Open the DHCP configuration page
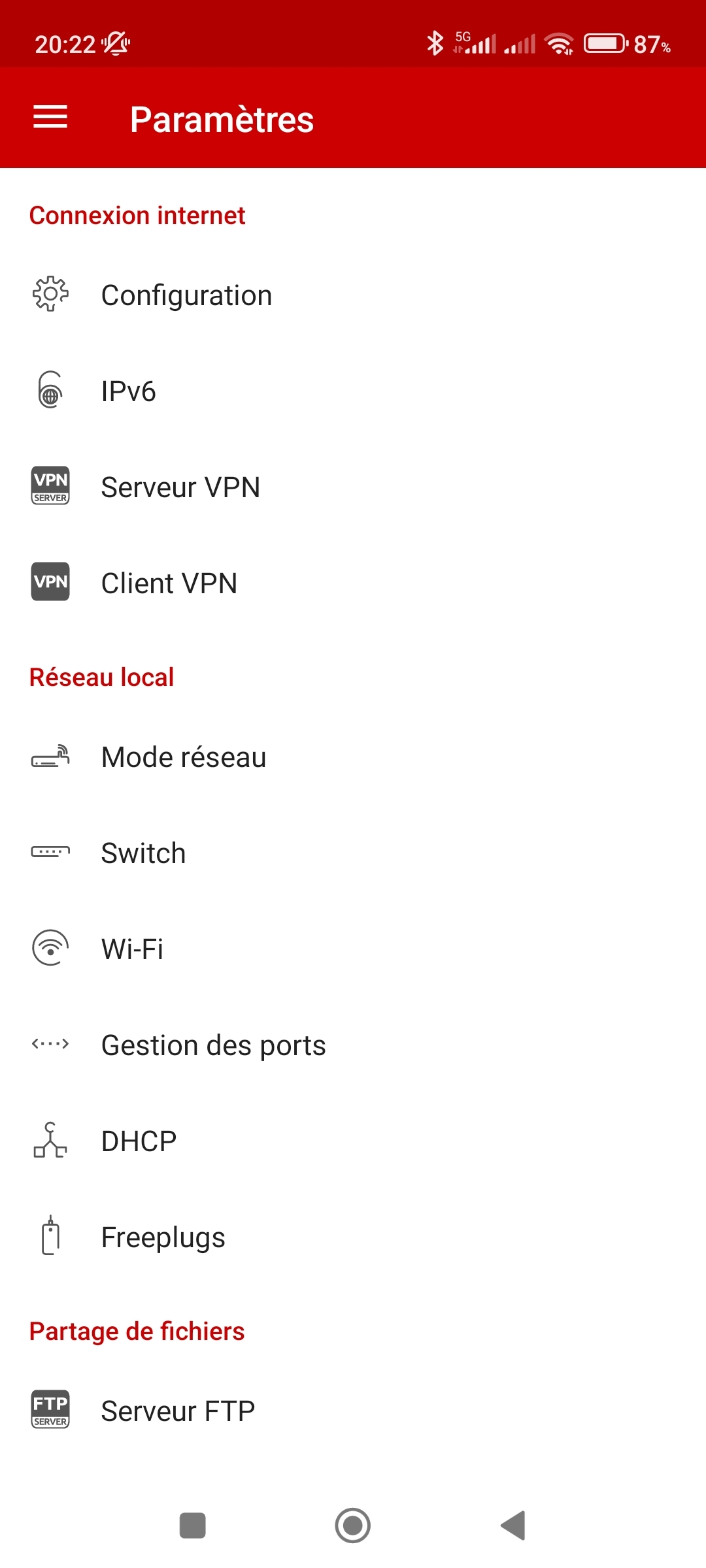The height and width of the screenshot is (1568, 706). coord(137,1140)
